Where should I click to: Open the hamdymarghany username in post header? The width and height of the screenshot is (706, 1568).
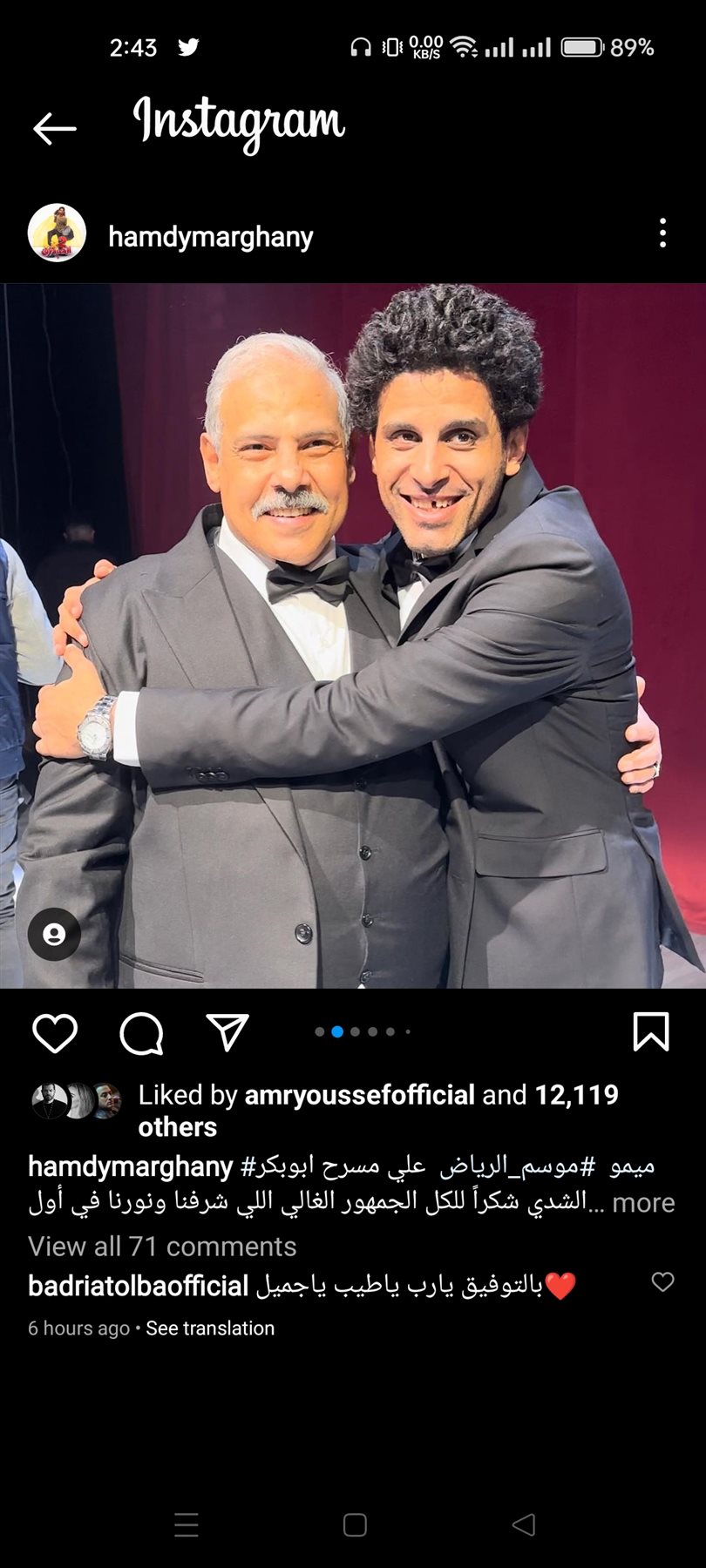click(x=210, y=236)
